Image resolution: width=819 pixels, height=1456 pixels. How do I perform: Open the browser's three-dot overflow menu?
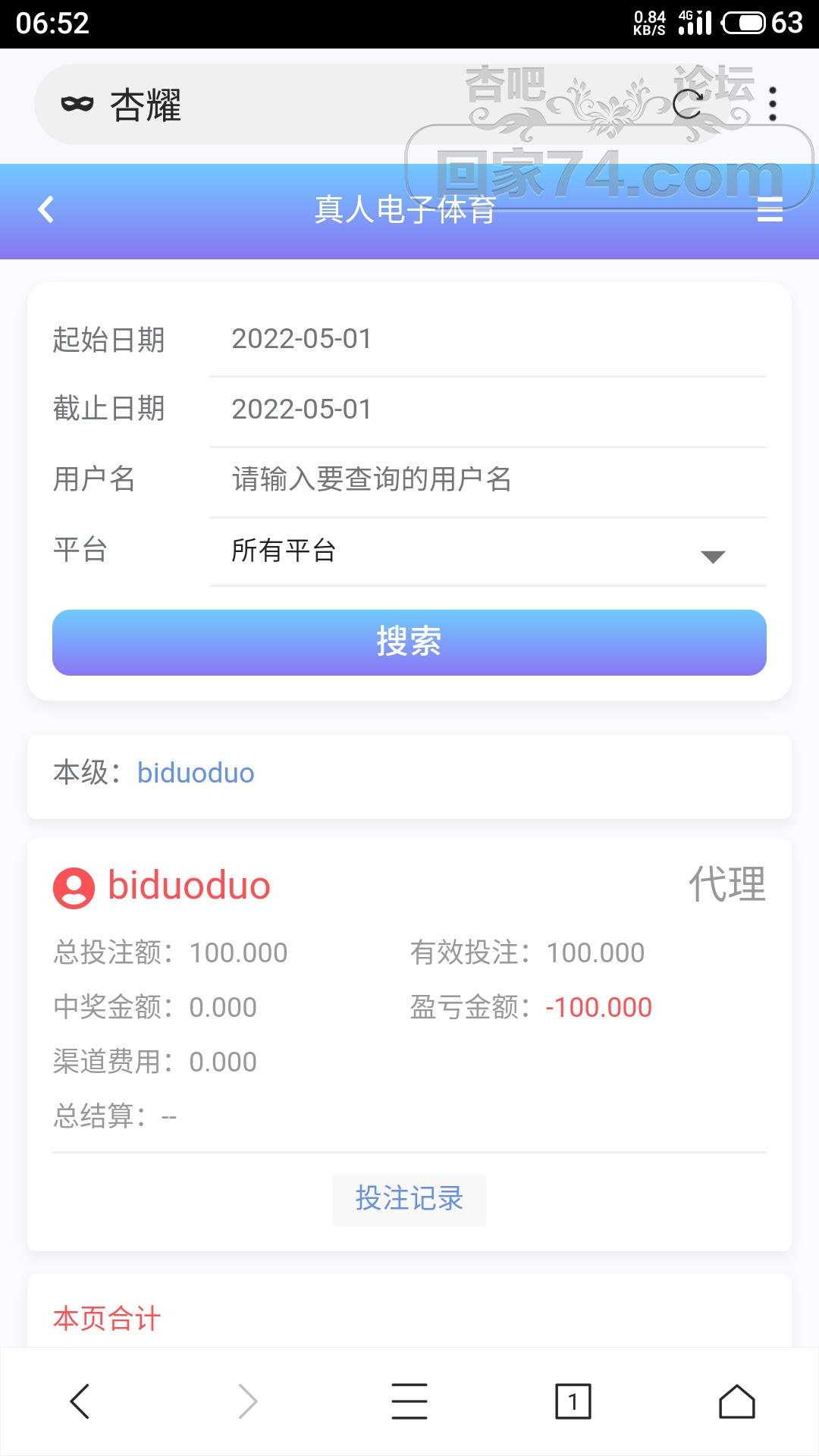pos(773,104)
